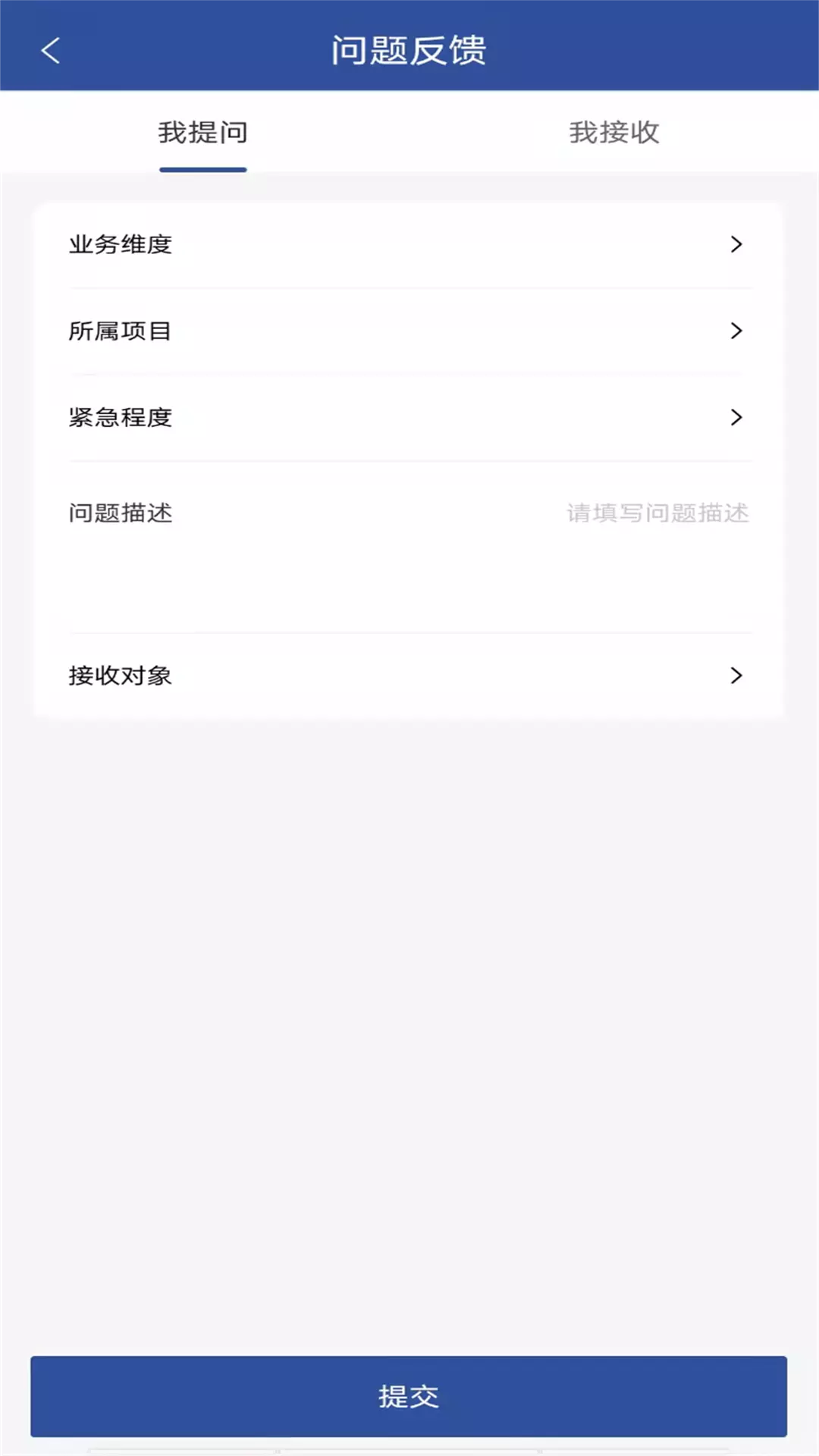The width and height of the screenshot is (819, 1456).
Task: Open the 接收对象 selector
Action: point(409,675)
